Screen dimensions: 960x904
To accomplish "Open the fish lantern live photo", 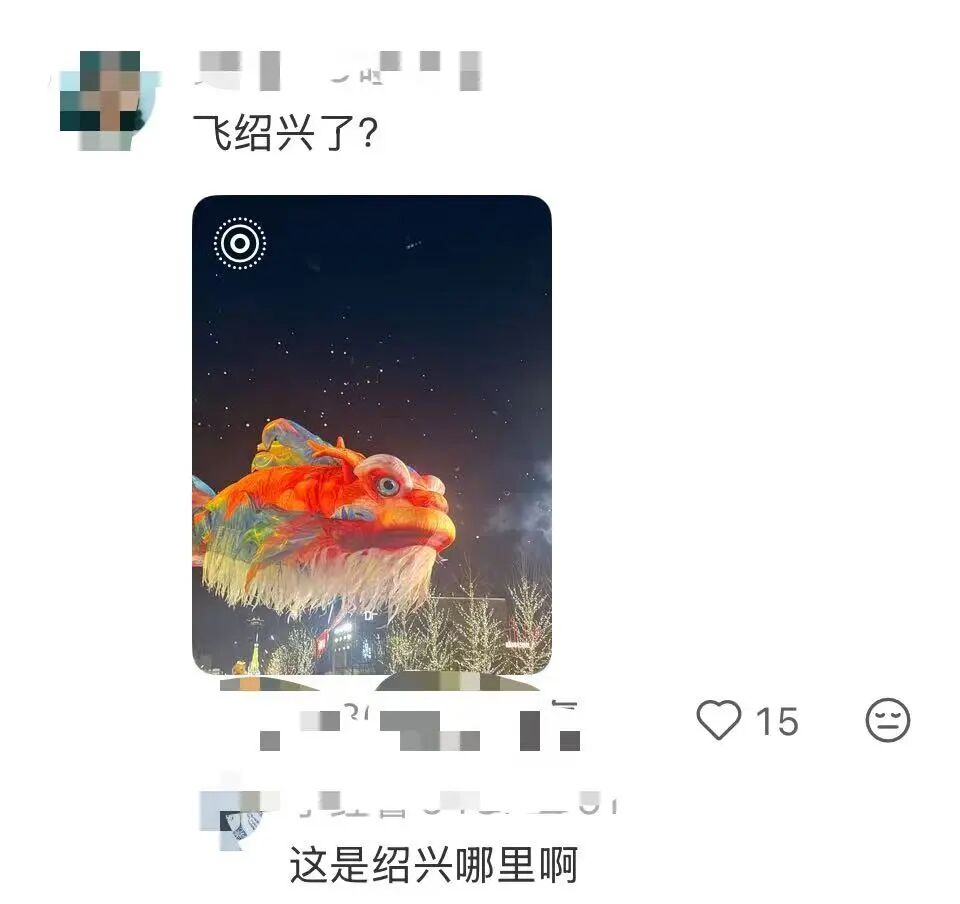I will 371,434.
